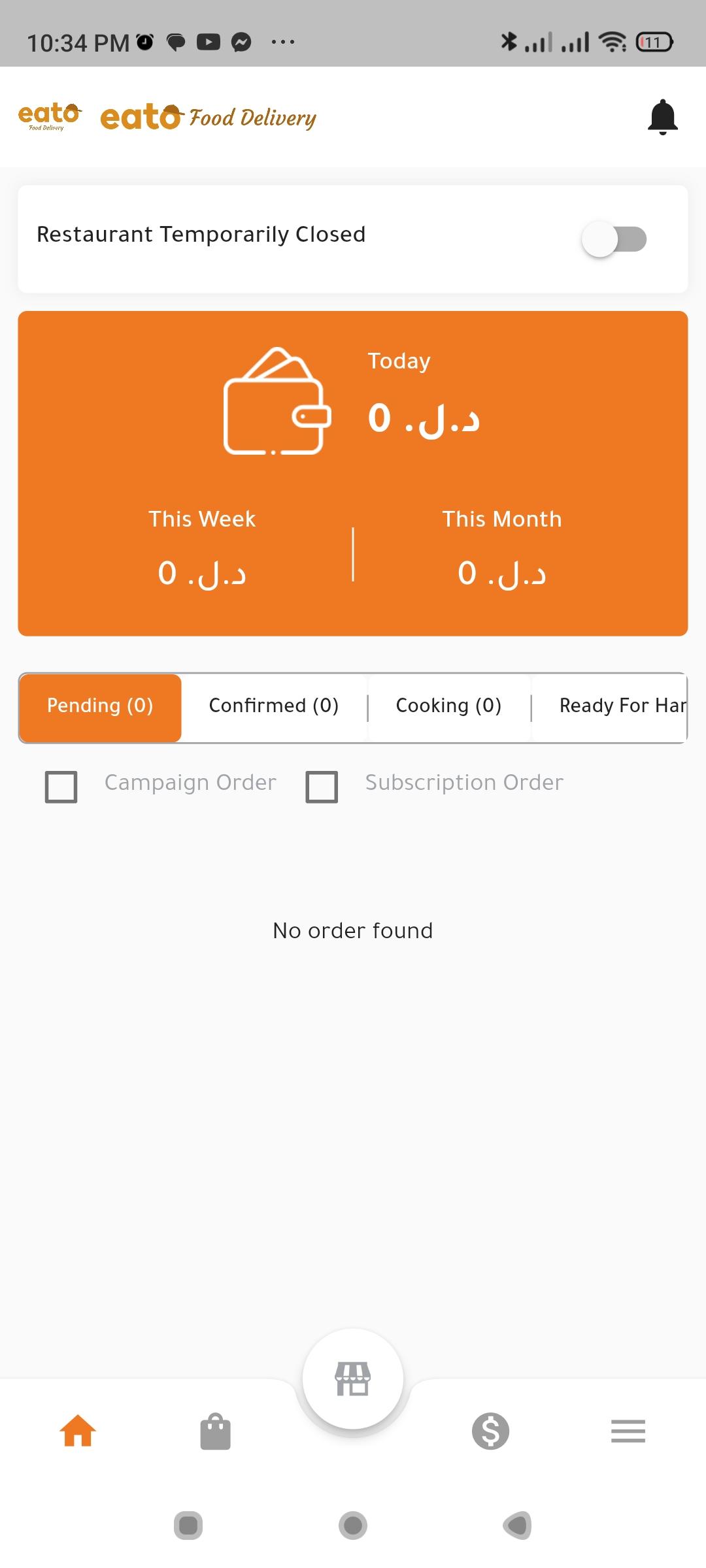Open the wallet dollar tab
This screenshot has width=706, height=1568.
click(490, 1431)
